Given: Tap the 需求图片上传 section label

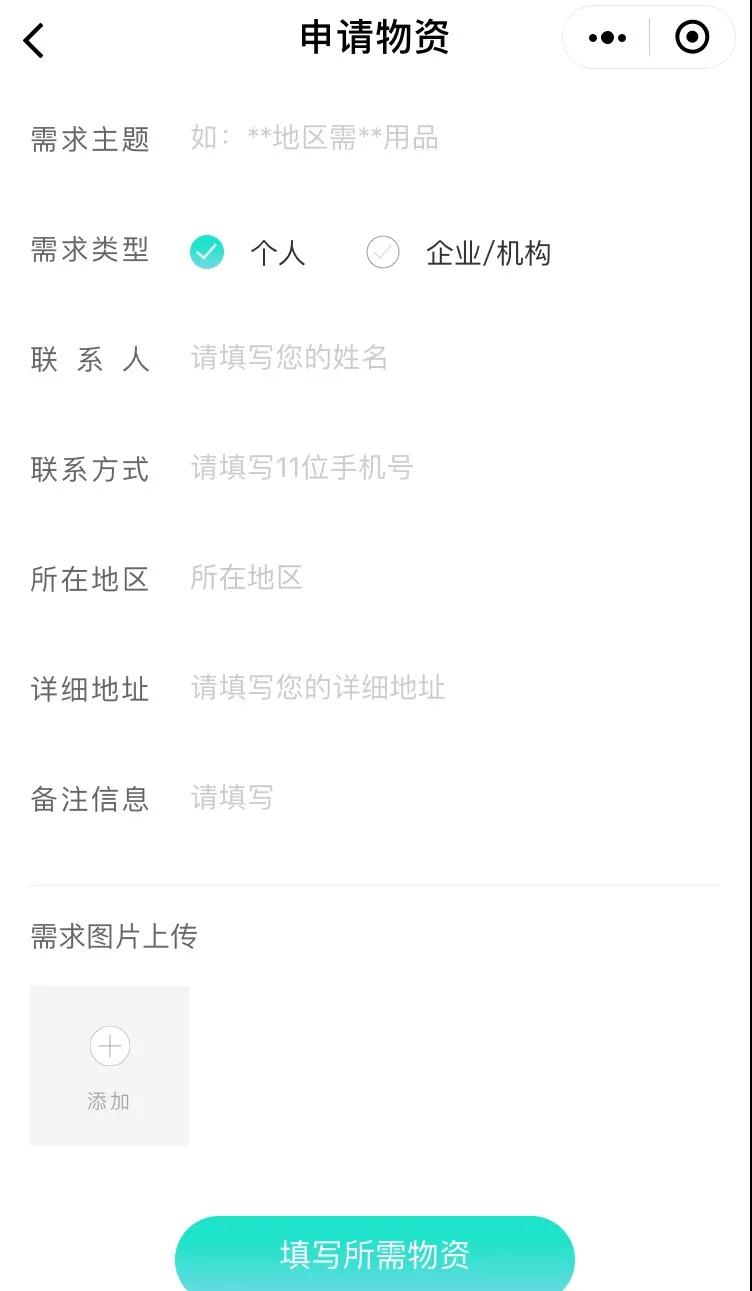Looking at the screenshot, I should [x=113, y=937].
